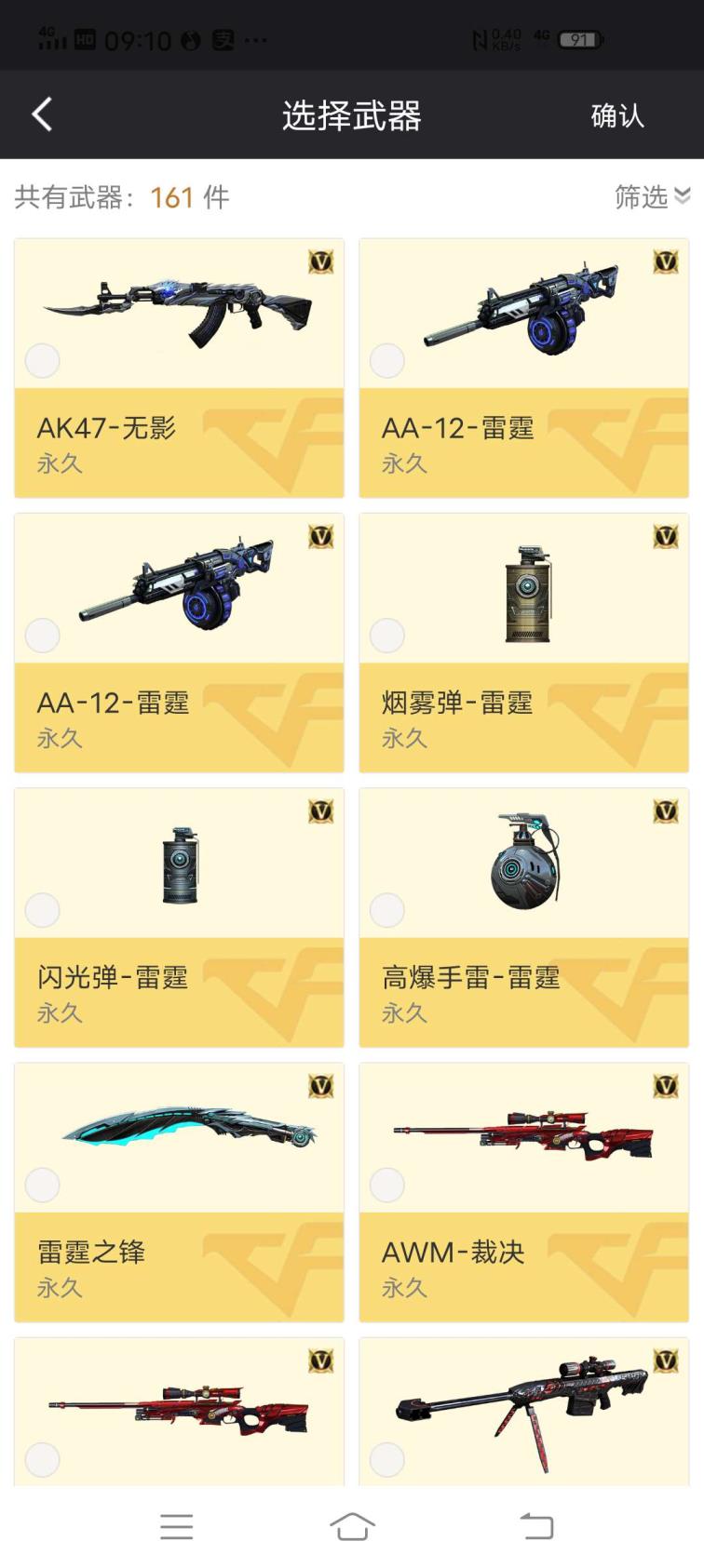This screenshot has height=1568, width=704.
Task: Tap the system home button
Action: click(352, 1526)
